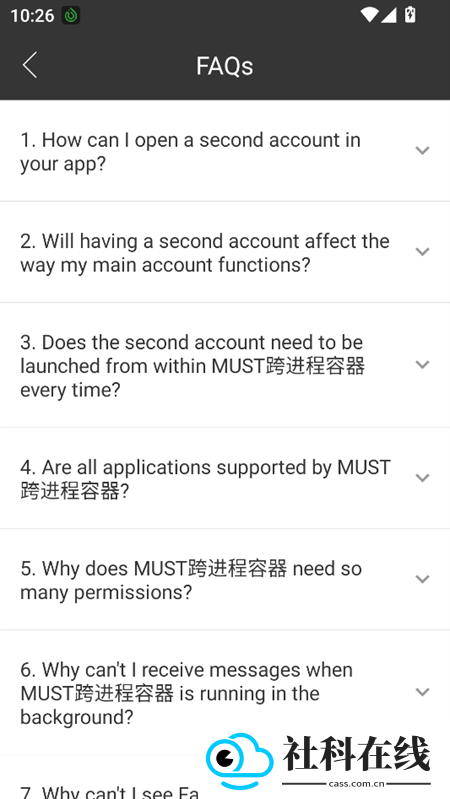Expand question 2 about main account functions
The width and height of the screenshot is (450, 799).
pos(225,252)
